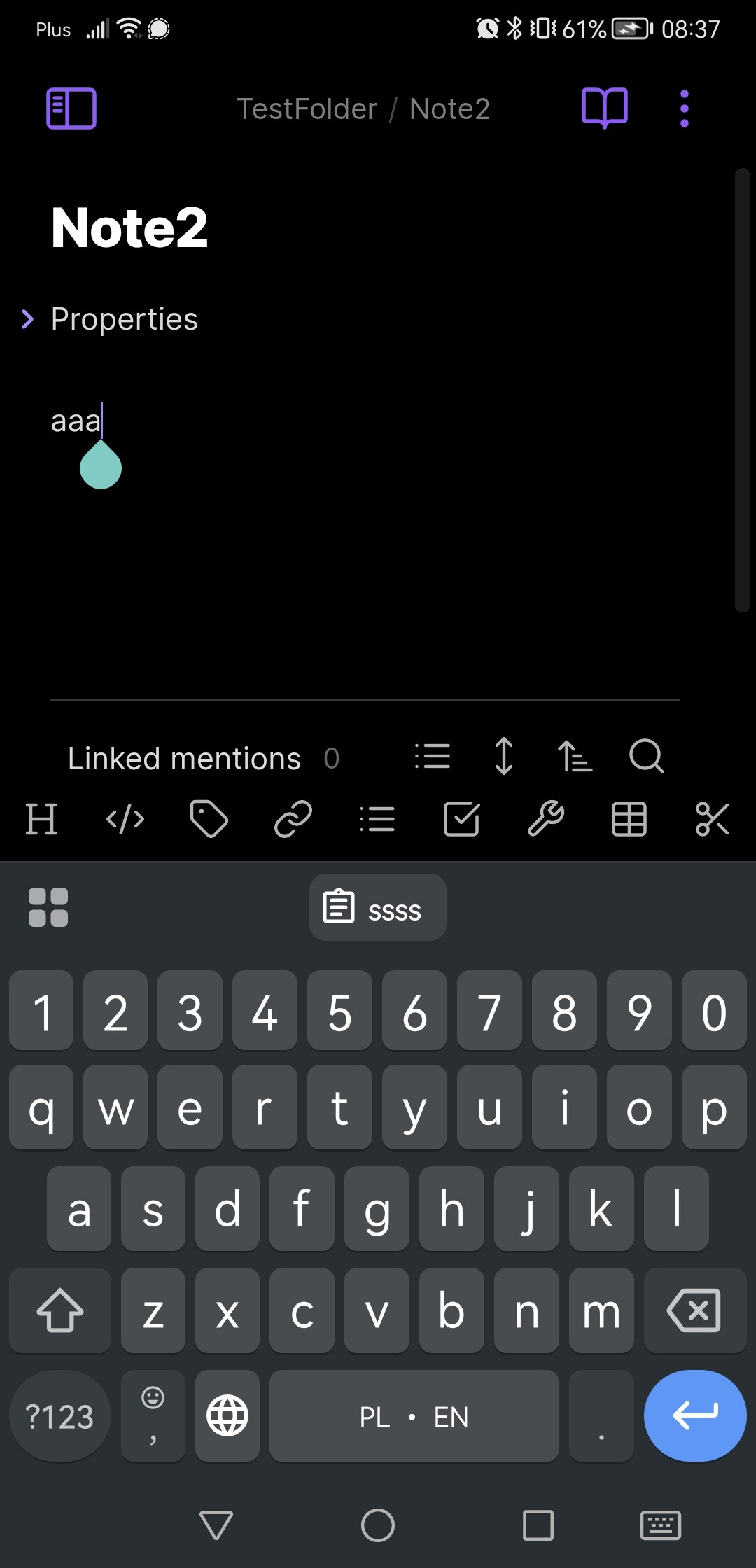Viewport: 756px width, 1568px height.
Task: Insert heading with H toolbar button
Action: 41,819
